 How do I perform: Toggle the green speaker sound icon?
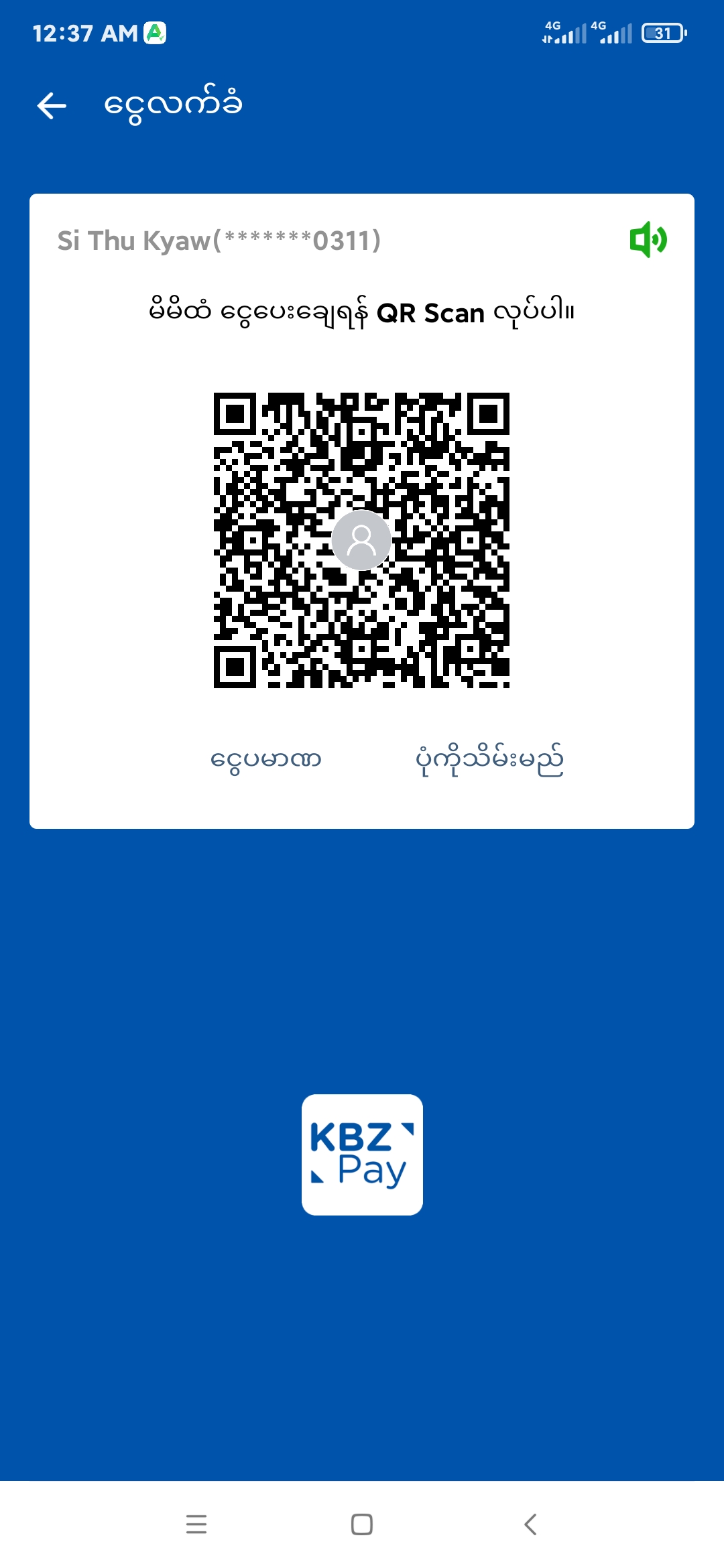coord(648,240)
